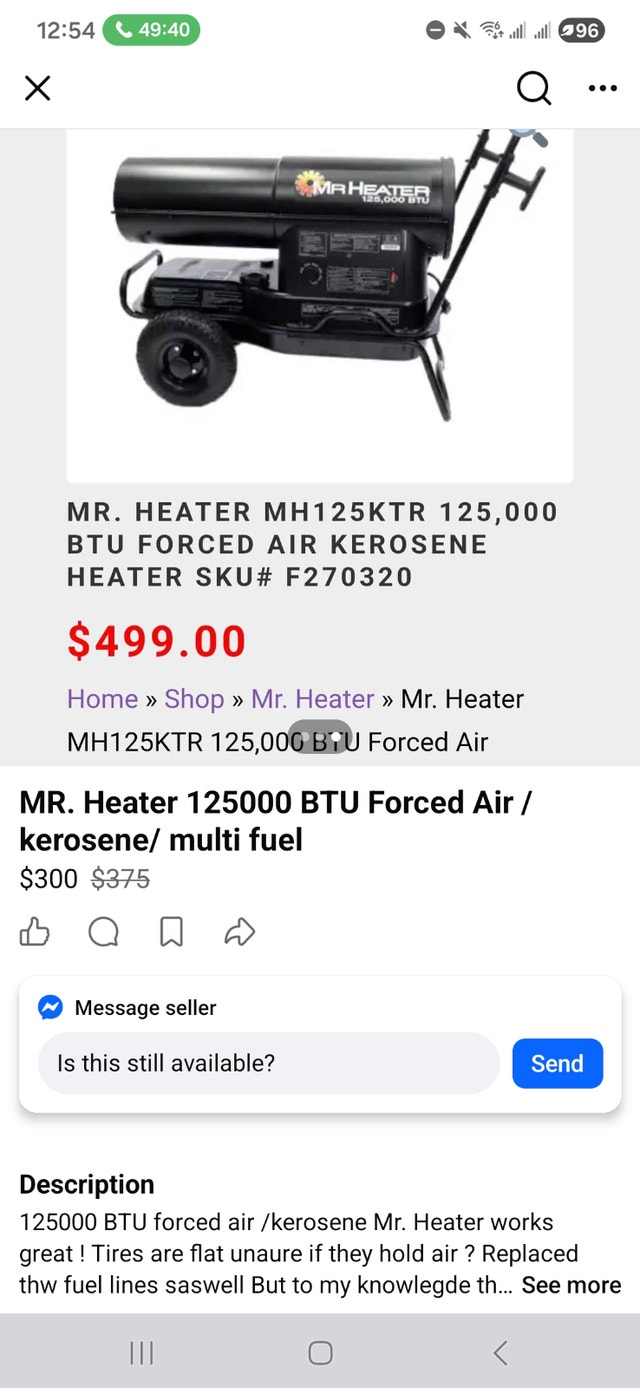This screenshot has width=640, height=1388.
Task: Edit the "Is this still available?" message field
Action: (x=268, y=1063)
